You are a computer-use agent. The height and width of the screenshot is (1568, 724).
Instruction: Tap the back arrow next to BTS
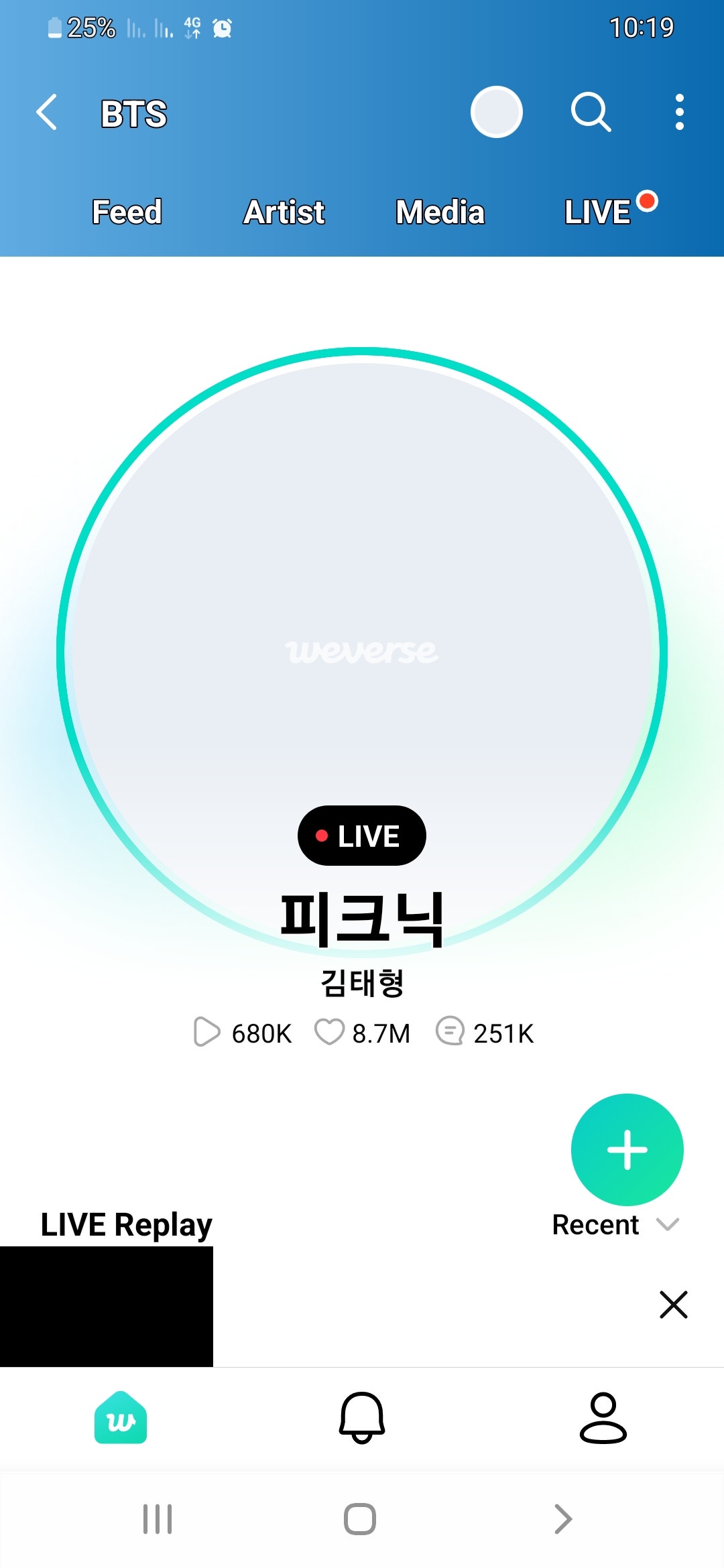pos(46,113)
